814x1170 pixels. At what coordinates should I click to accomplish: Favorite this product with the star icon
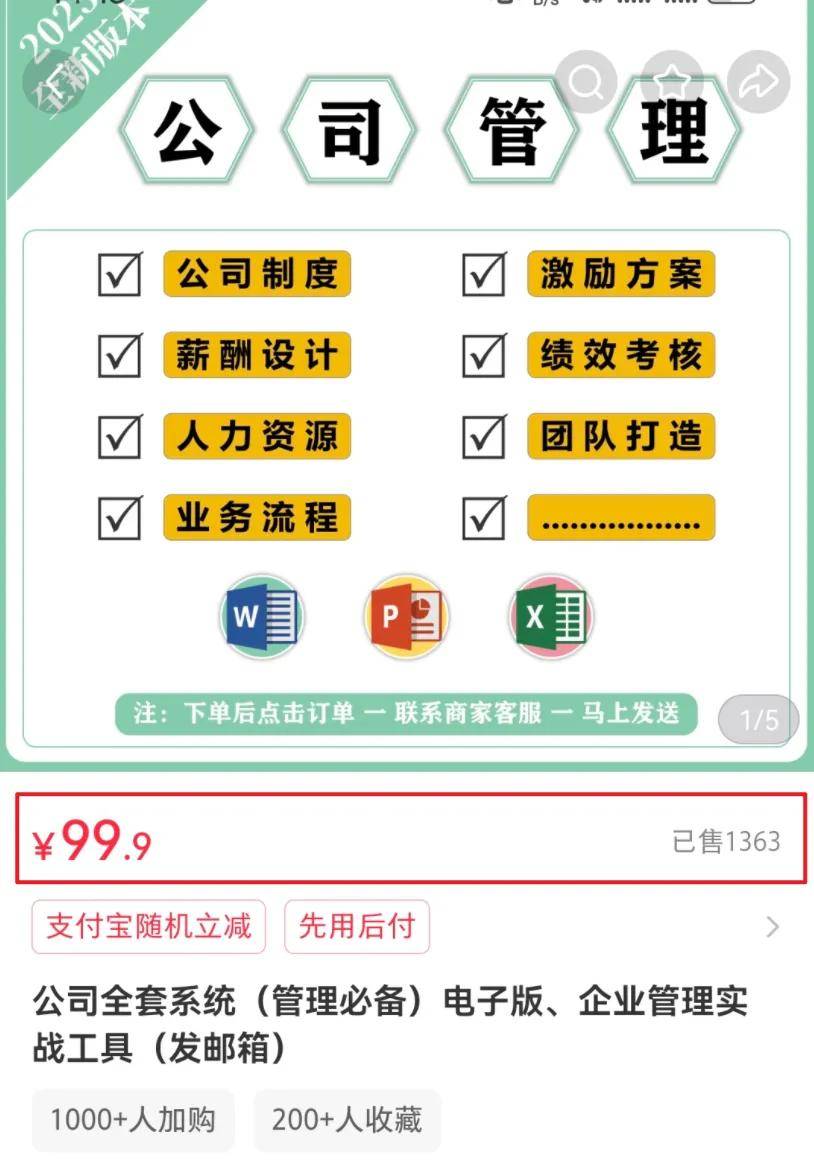[x=674, y=81]
